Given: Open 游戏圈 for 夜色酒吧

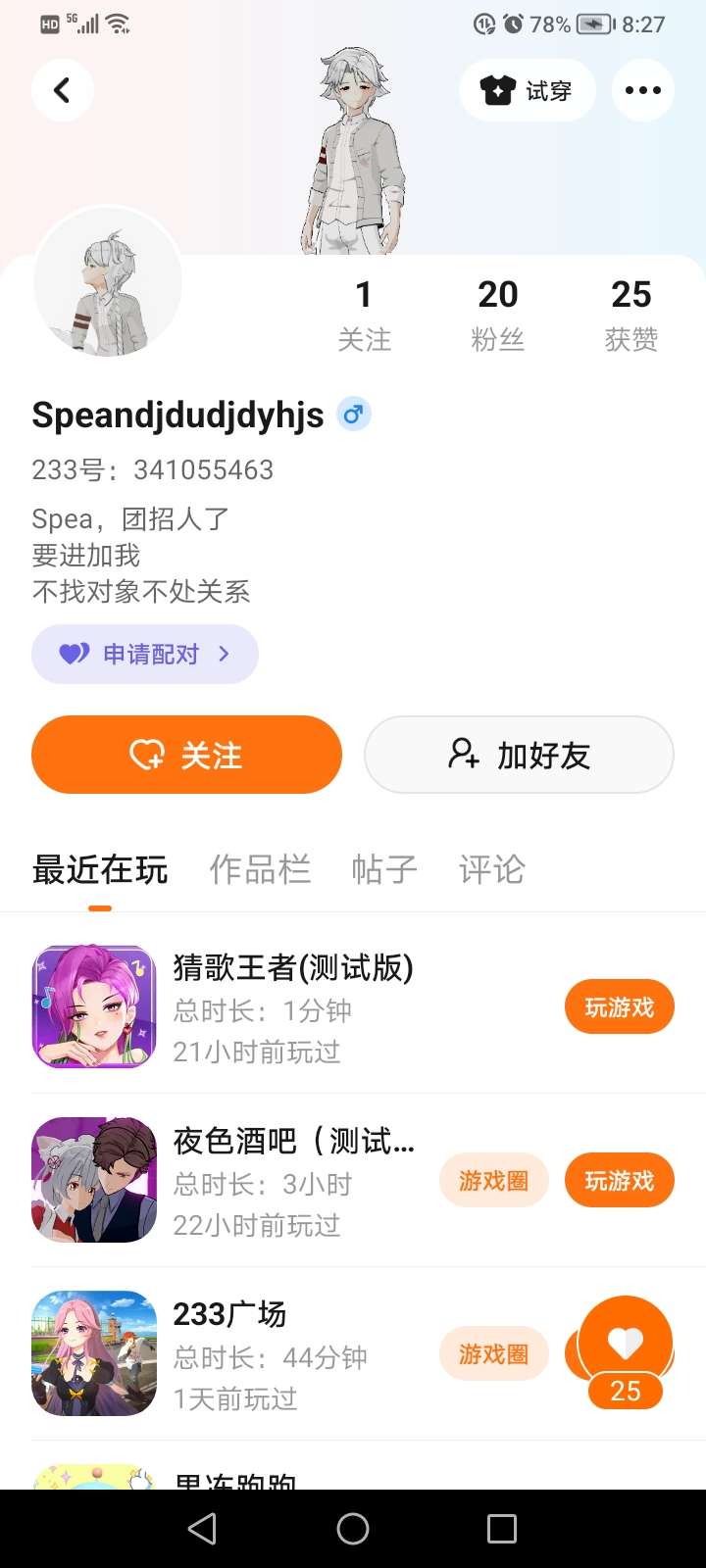Looking at the screenshot, I should point(493,1180).
